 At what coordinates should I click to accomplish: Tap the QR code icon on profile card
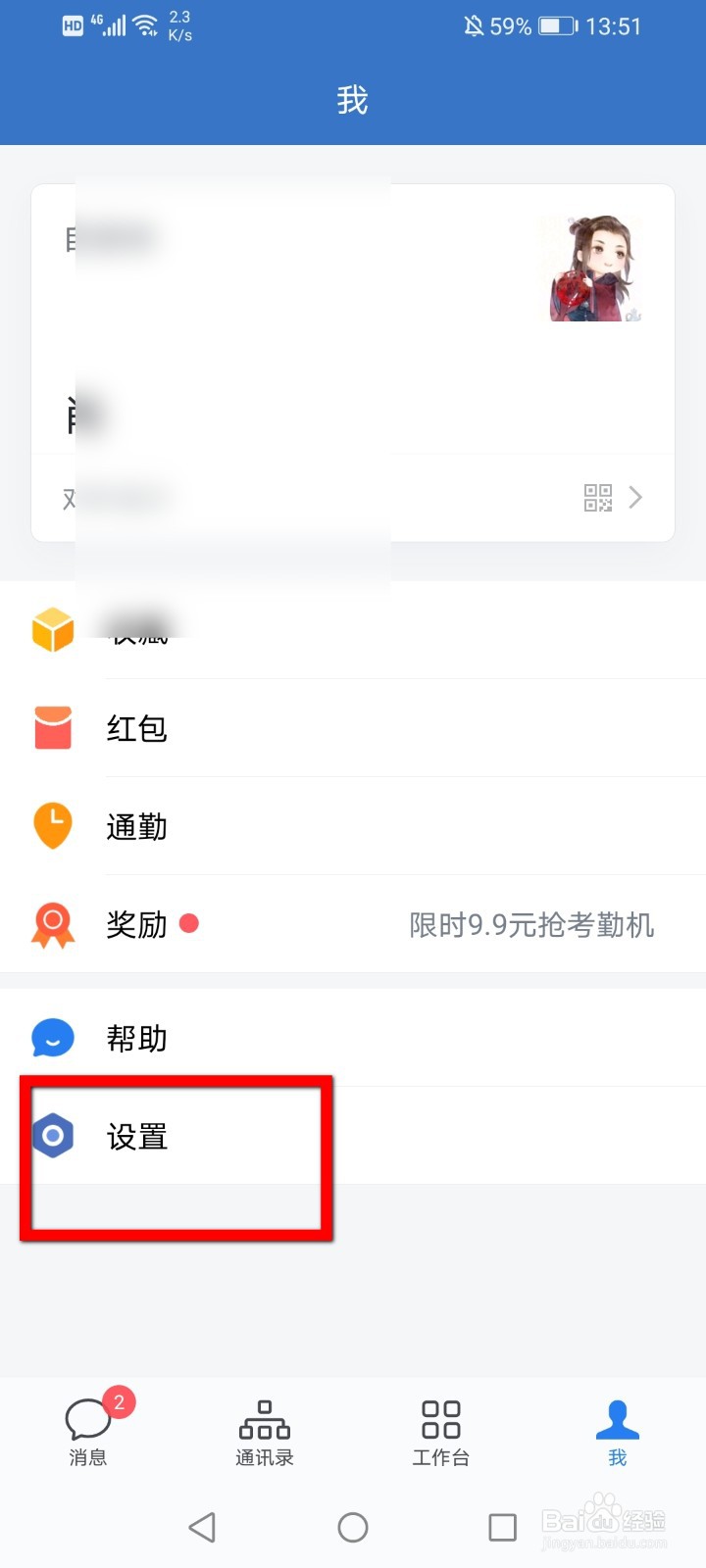coord(599,498)
